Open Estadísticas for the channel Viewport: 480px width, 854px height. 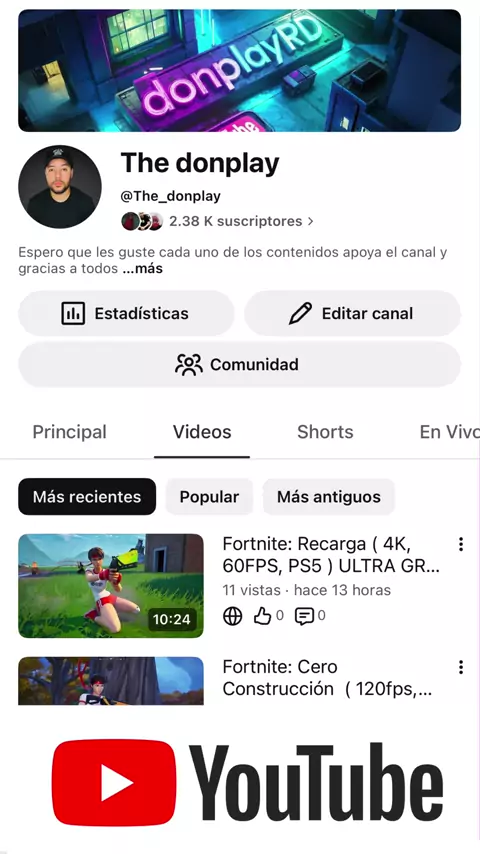click(126, 313)
